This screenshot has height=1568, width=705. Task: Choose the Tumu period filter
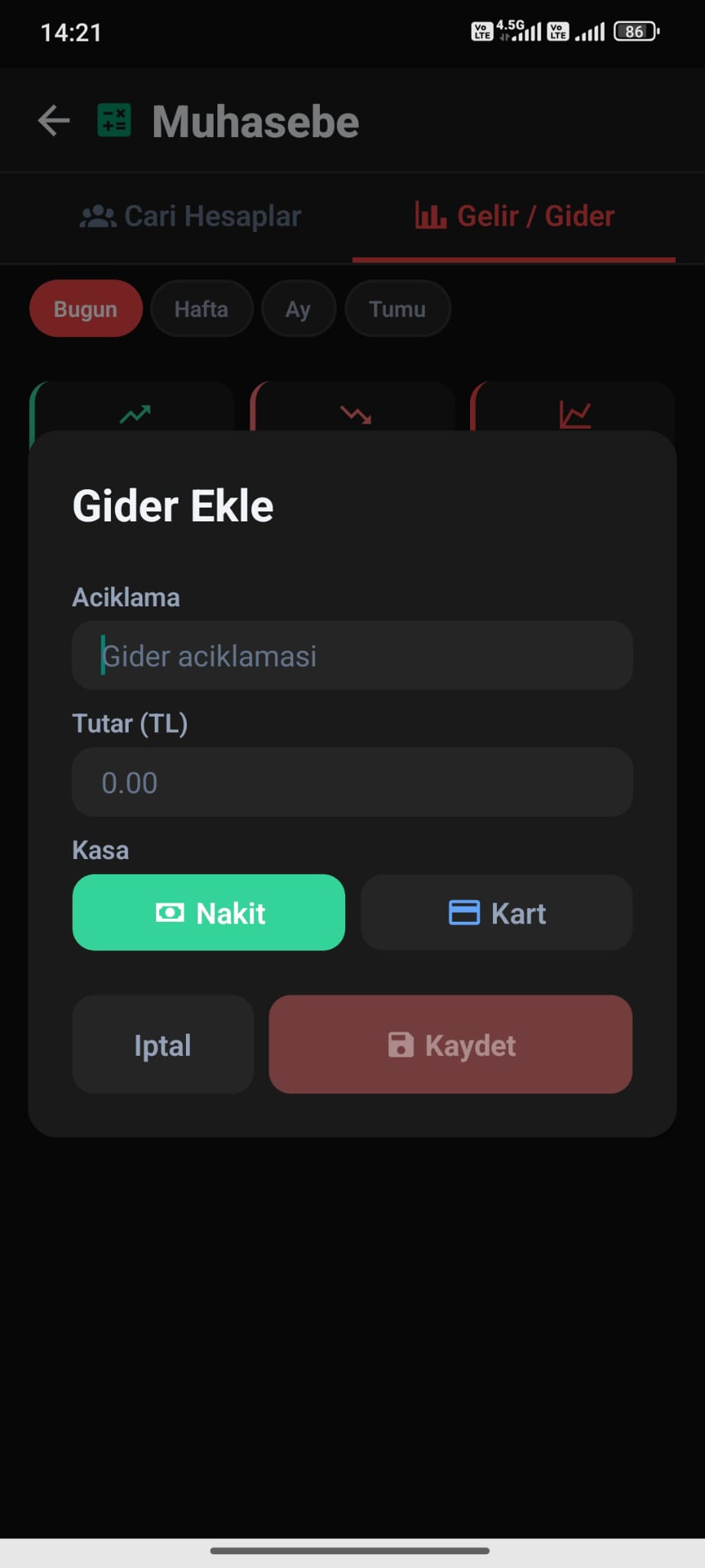(397, 309)
